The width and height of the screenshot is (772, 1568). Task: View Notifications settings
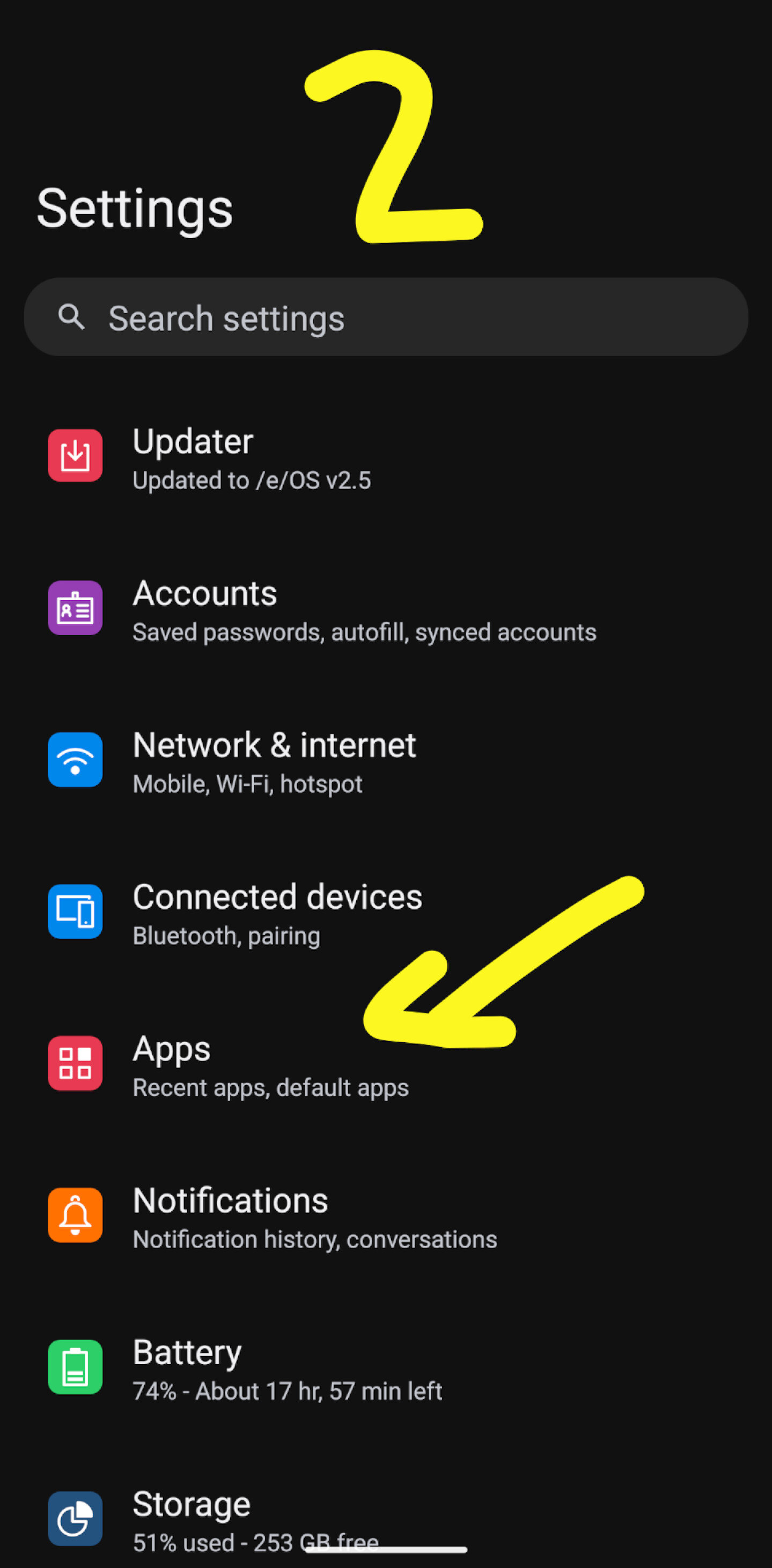coord(386,1216)
